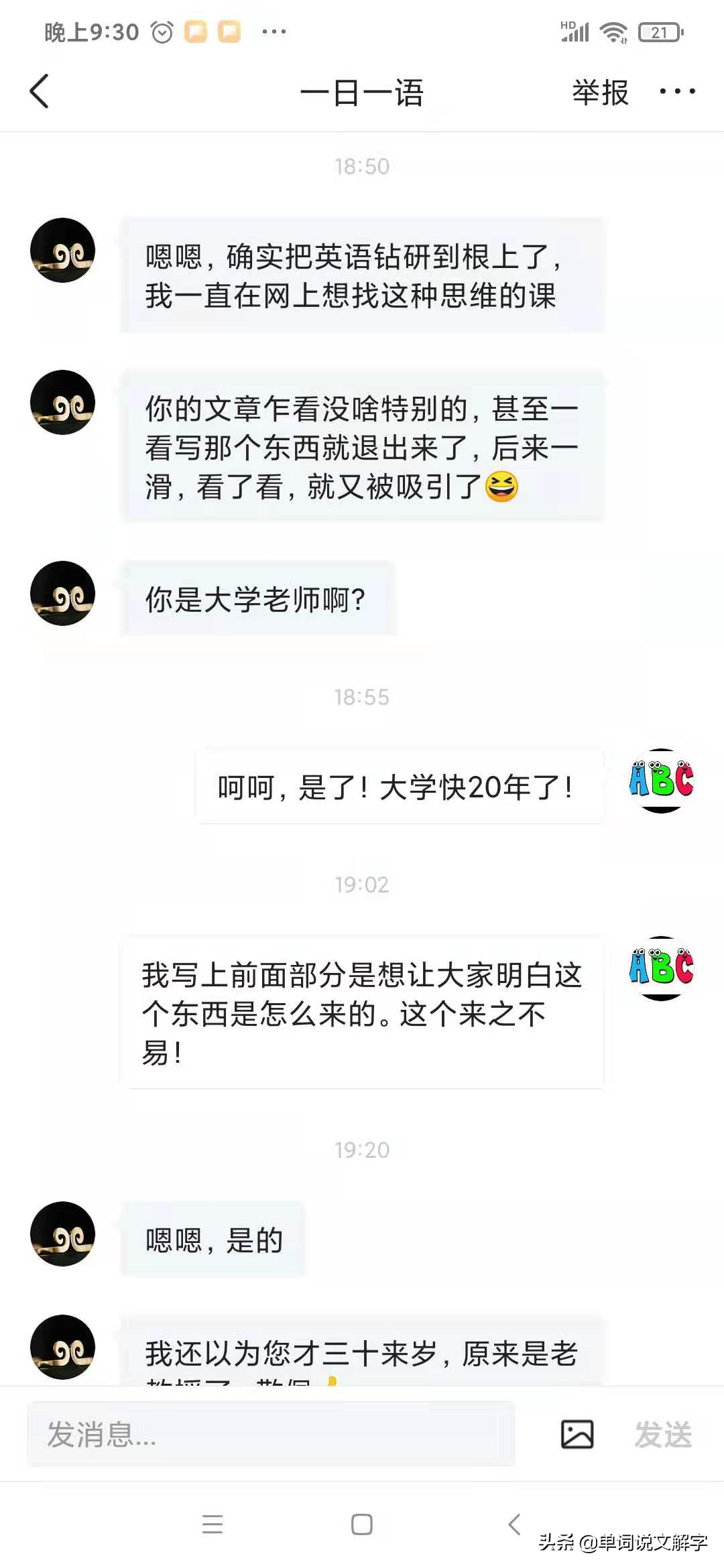Tap 举报 to report this conversation
Image resolution: width=724 pixels, height=1568 pixels.
coord(599,92)
